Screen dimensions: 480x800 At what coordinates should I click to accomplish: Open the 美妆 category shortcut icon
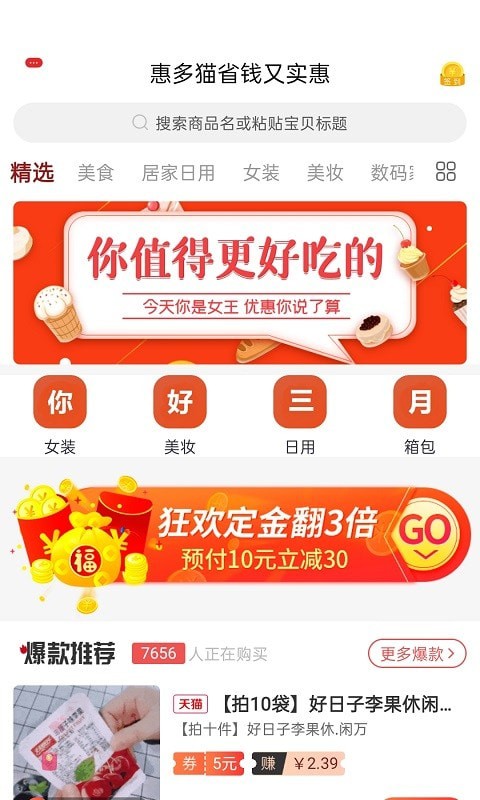point(180,402)
